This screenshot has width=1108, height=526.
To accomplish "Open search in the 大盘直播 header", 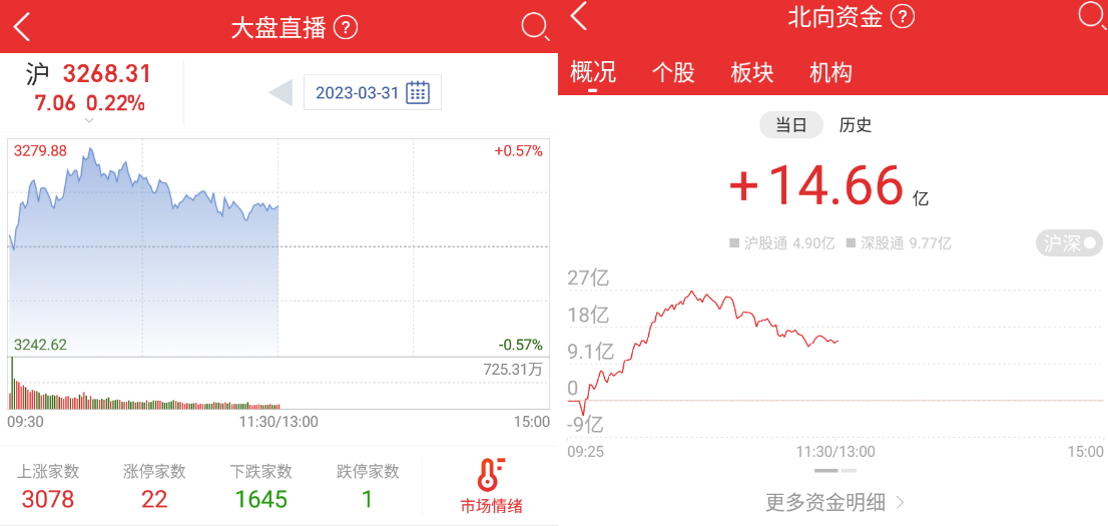I will (x=536, y=27).
